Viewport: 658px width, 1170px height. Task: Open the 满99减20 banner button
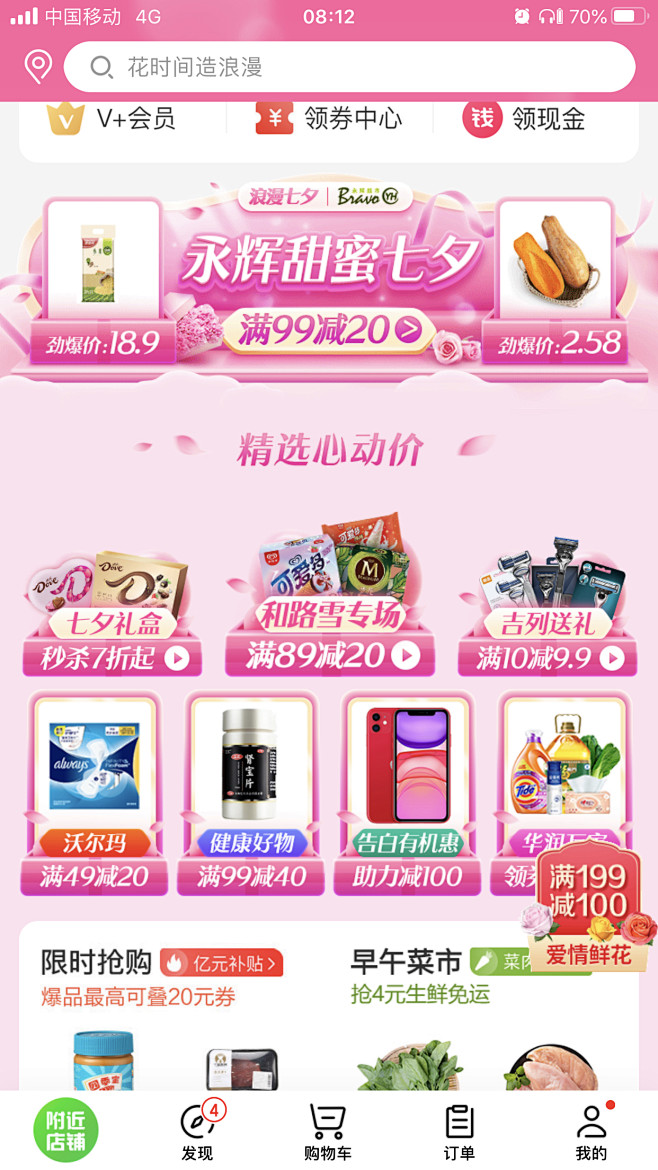tap(329, 329)
